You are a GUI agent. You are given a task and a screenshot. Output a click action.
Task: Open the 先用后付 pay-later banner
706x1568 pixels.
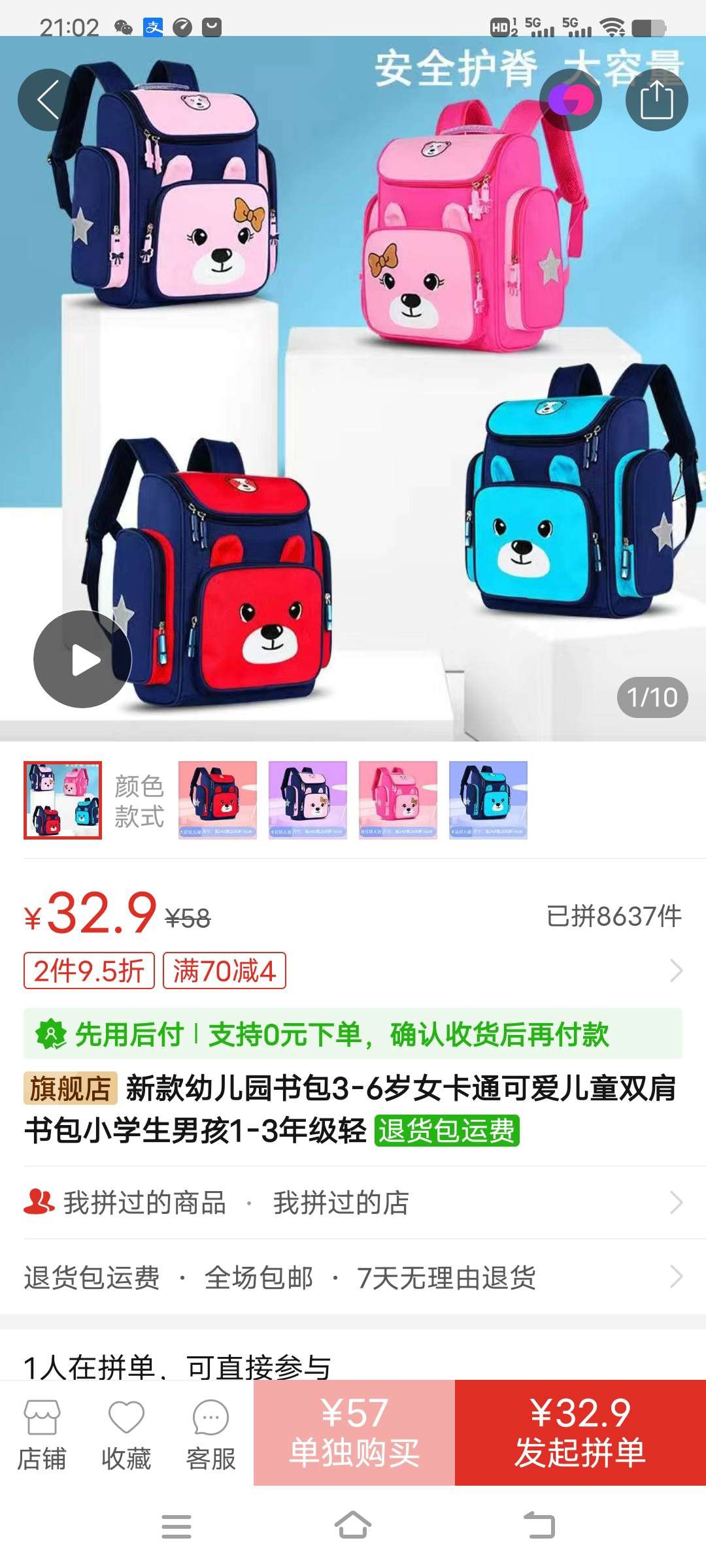tap(353, 1034)
